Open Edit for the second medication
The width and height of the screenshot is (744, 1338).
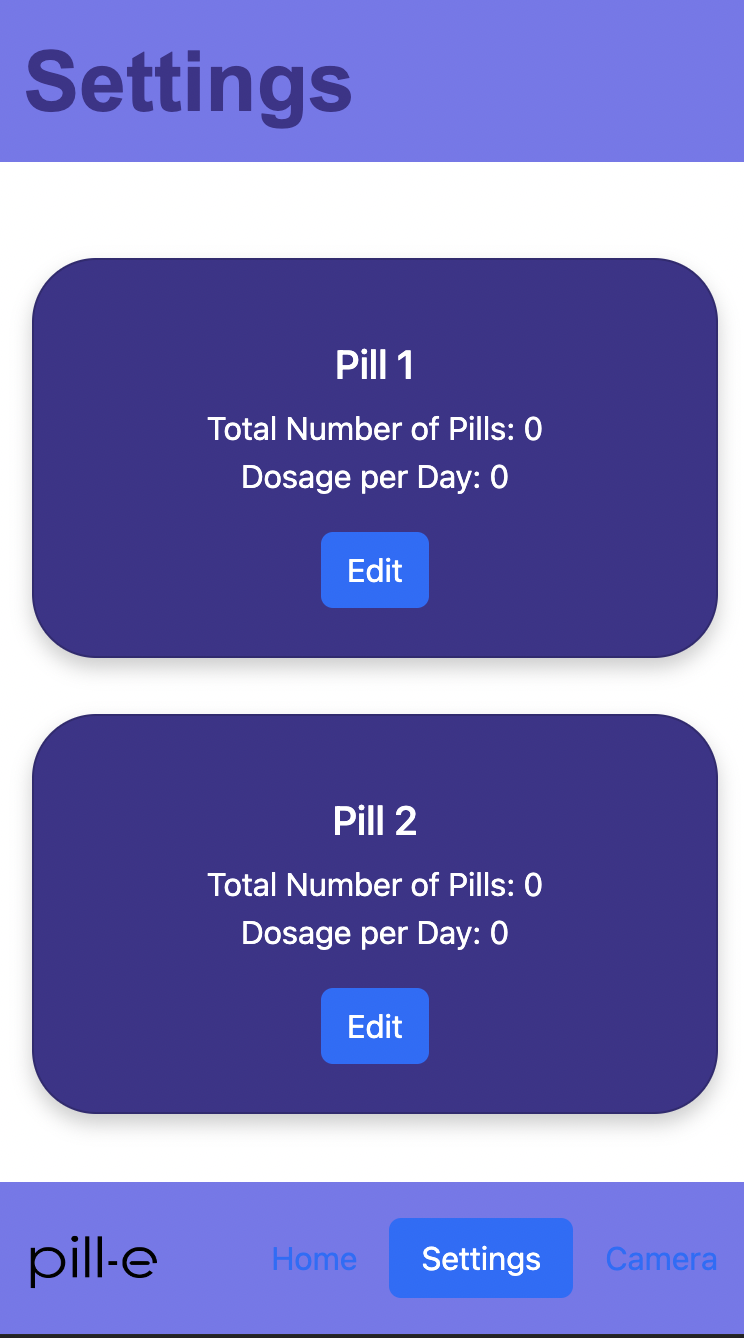coord(375,1025)
